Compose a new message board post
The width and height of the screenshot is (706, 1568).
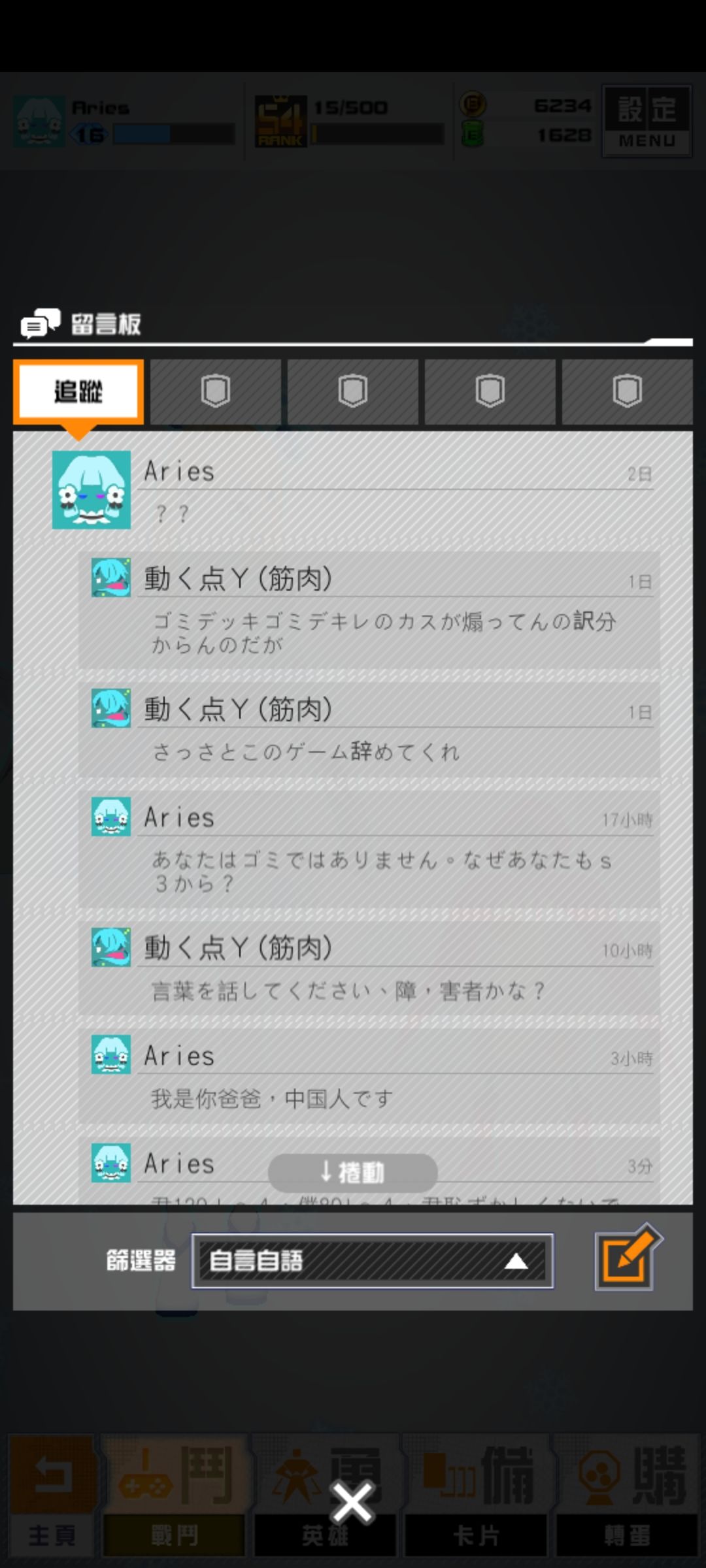tap(628, 1257)
